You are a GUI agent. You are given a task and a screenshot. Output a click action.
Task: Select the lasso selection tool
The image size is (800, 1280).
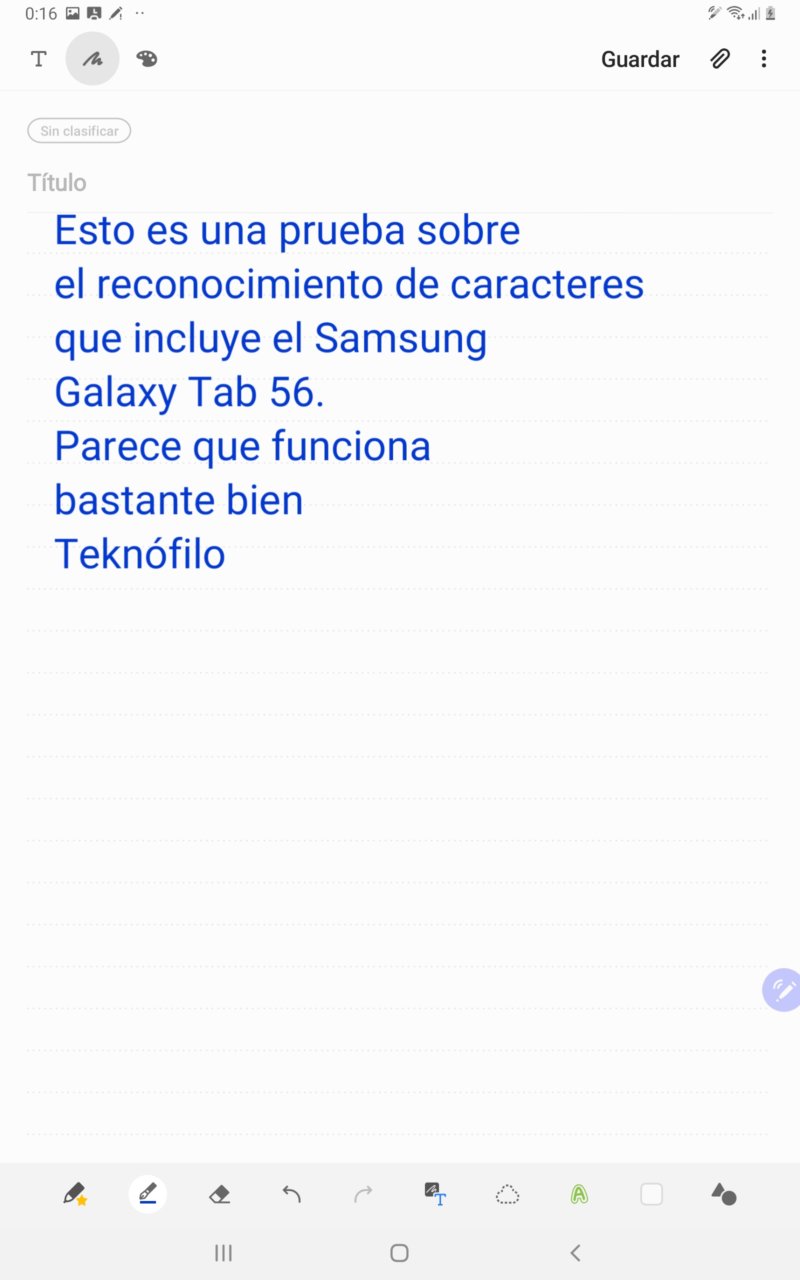point(508,1194)
